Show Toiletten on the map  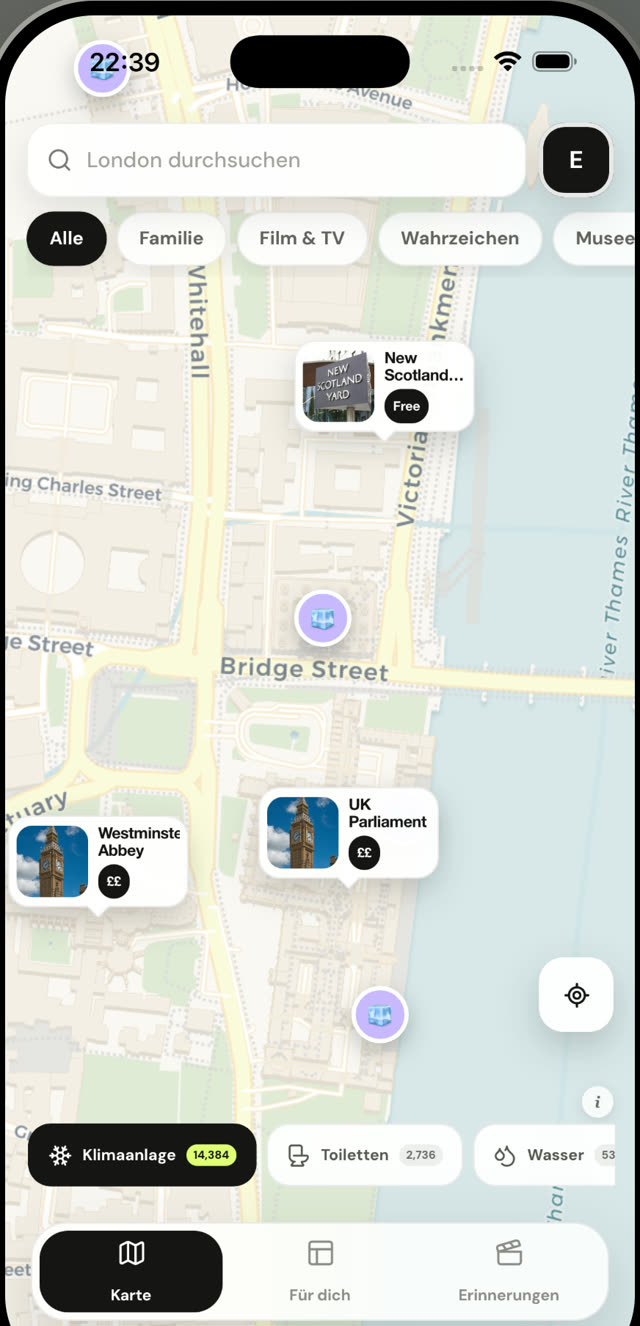click(x=365, y=1155)
